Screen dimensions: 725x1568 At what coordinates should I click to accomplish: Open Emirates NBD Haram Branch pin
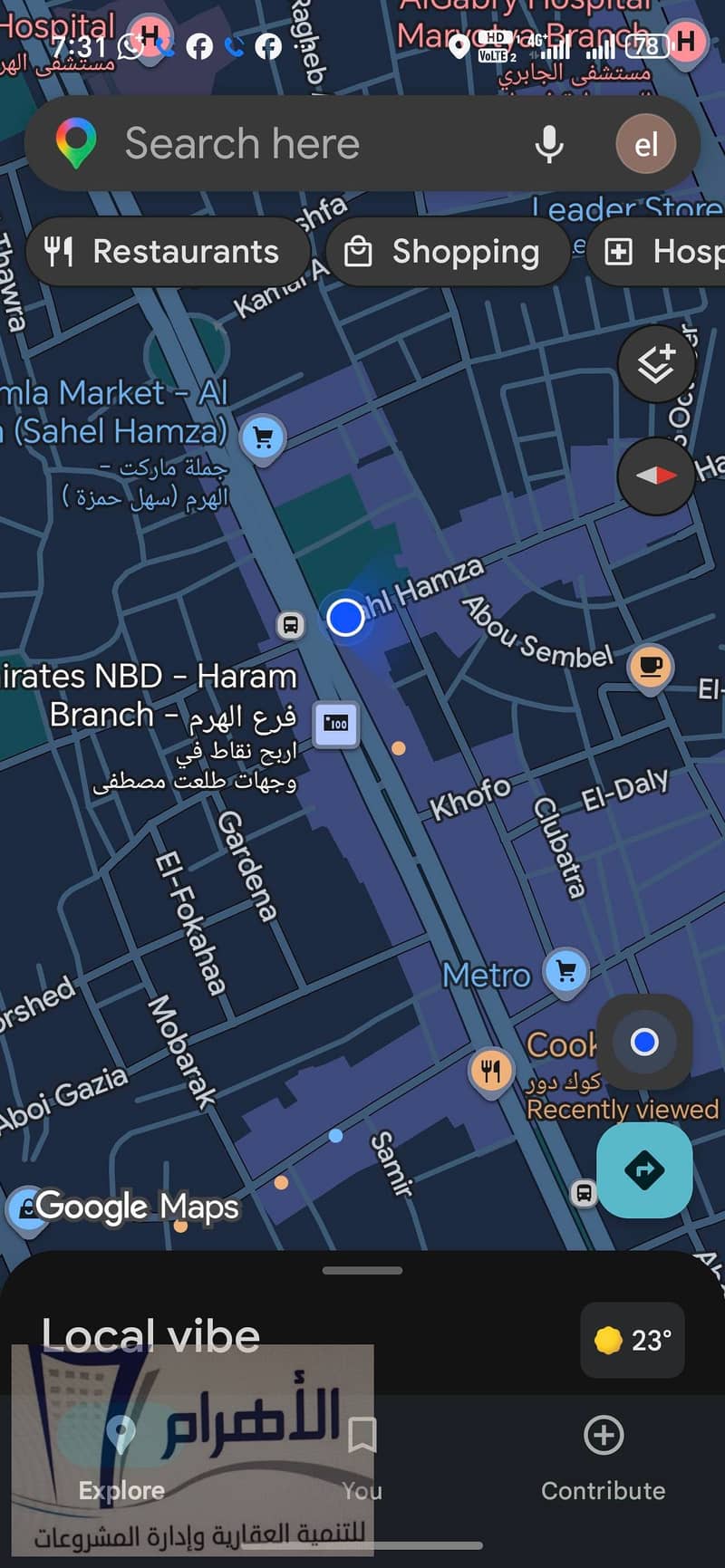coord(336,724)
